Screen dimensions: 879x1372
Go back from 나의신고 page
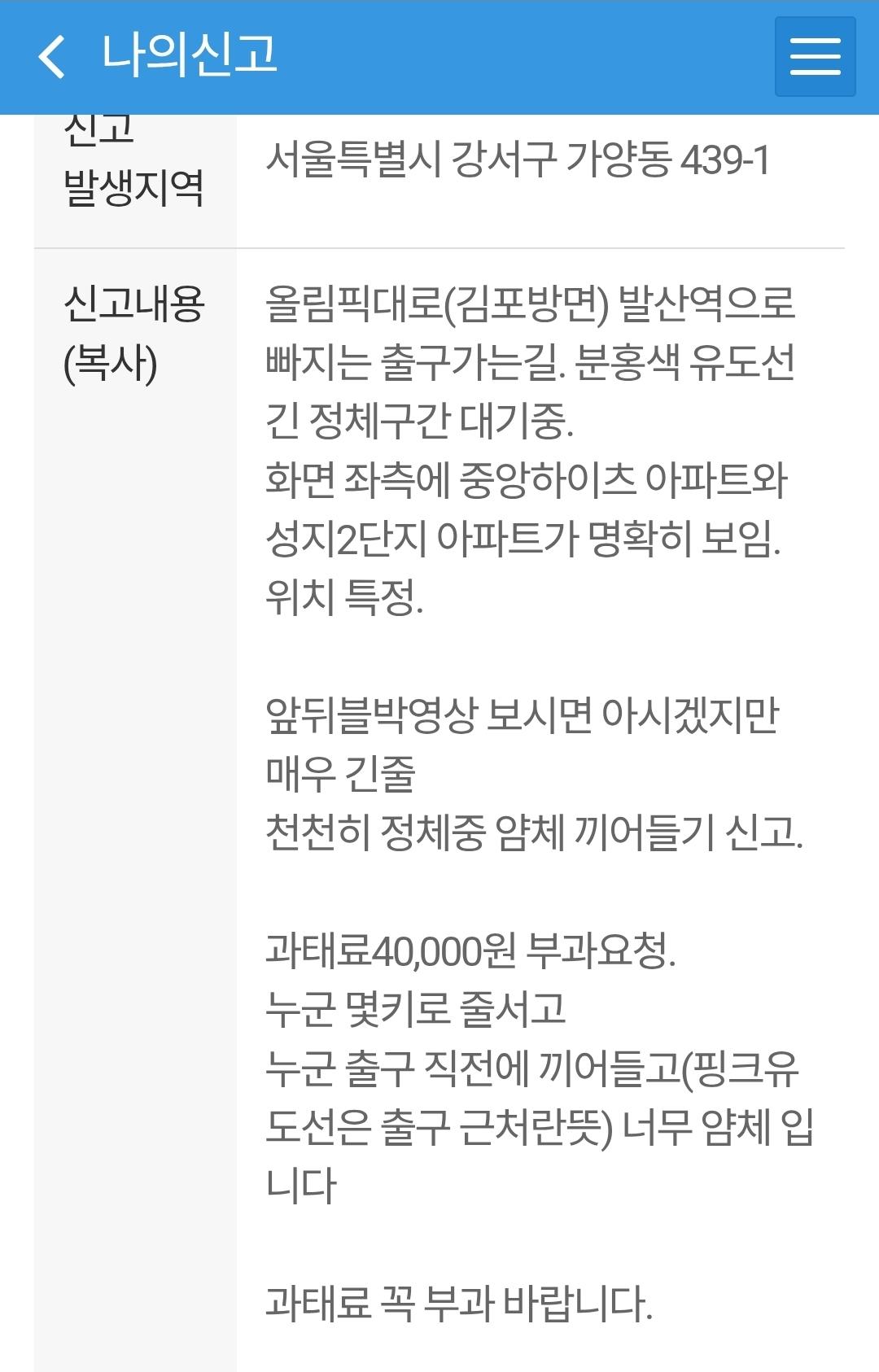click(51, 57)
